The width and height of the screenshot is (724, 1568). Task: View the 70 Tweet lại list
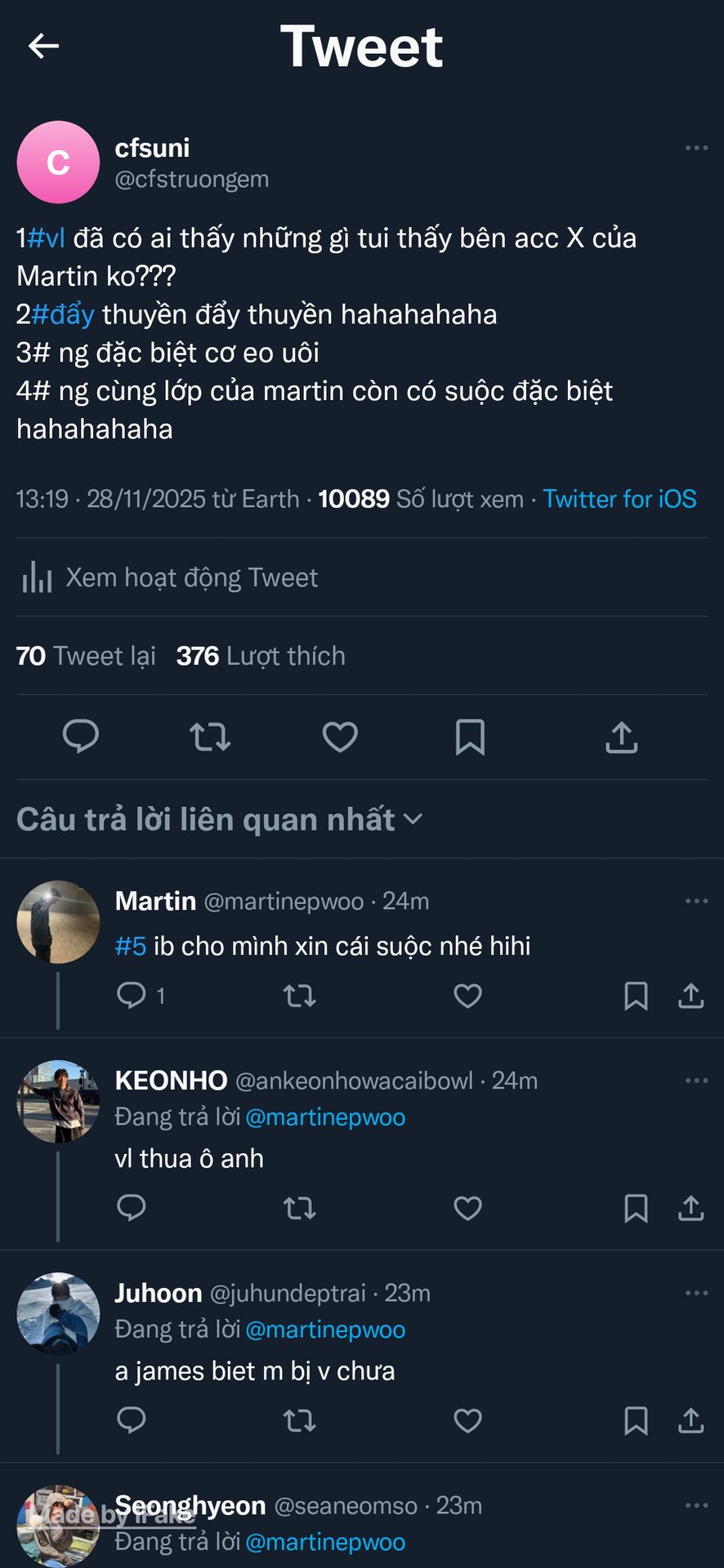coord(86,656)
